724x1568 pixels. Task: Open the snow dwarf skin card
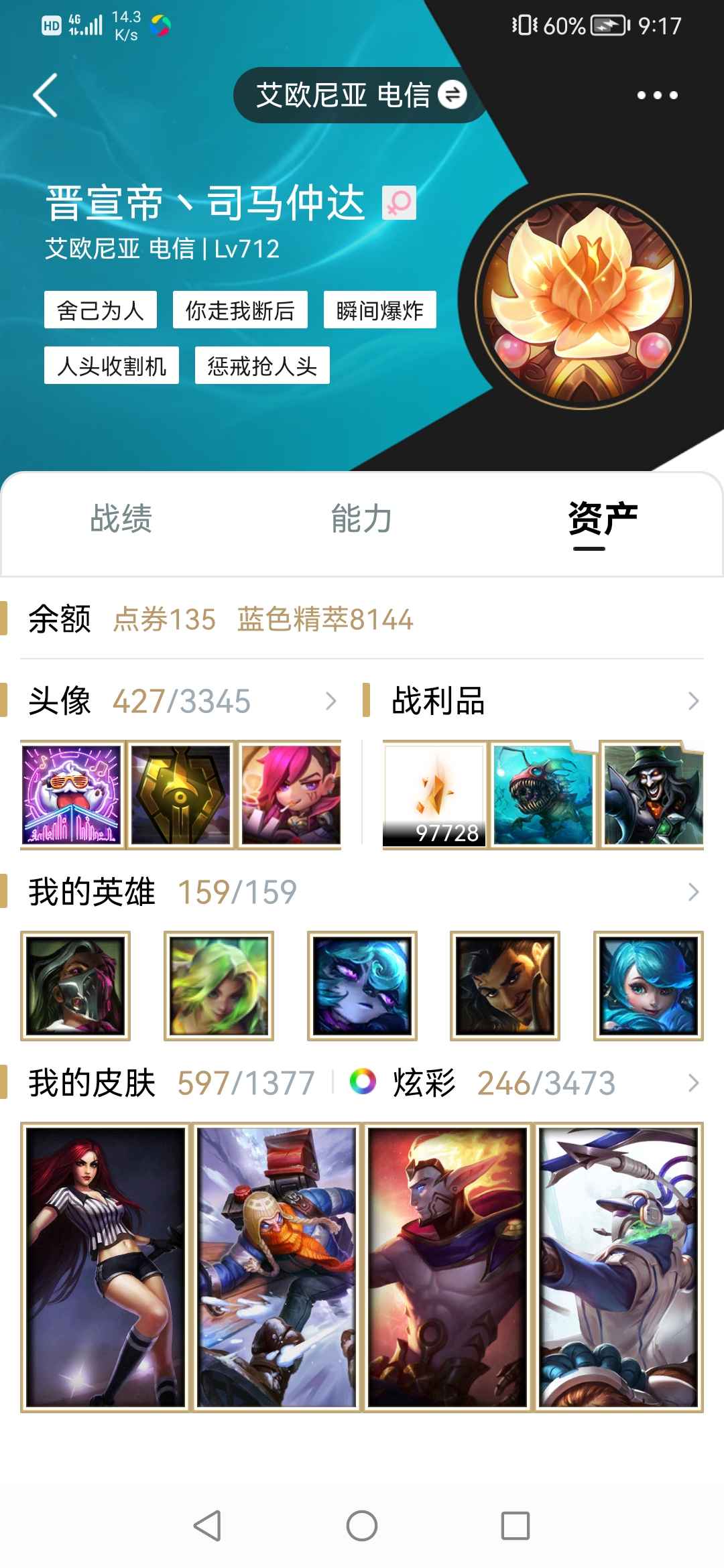pyautogui.click(x=277, y=1267)
